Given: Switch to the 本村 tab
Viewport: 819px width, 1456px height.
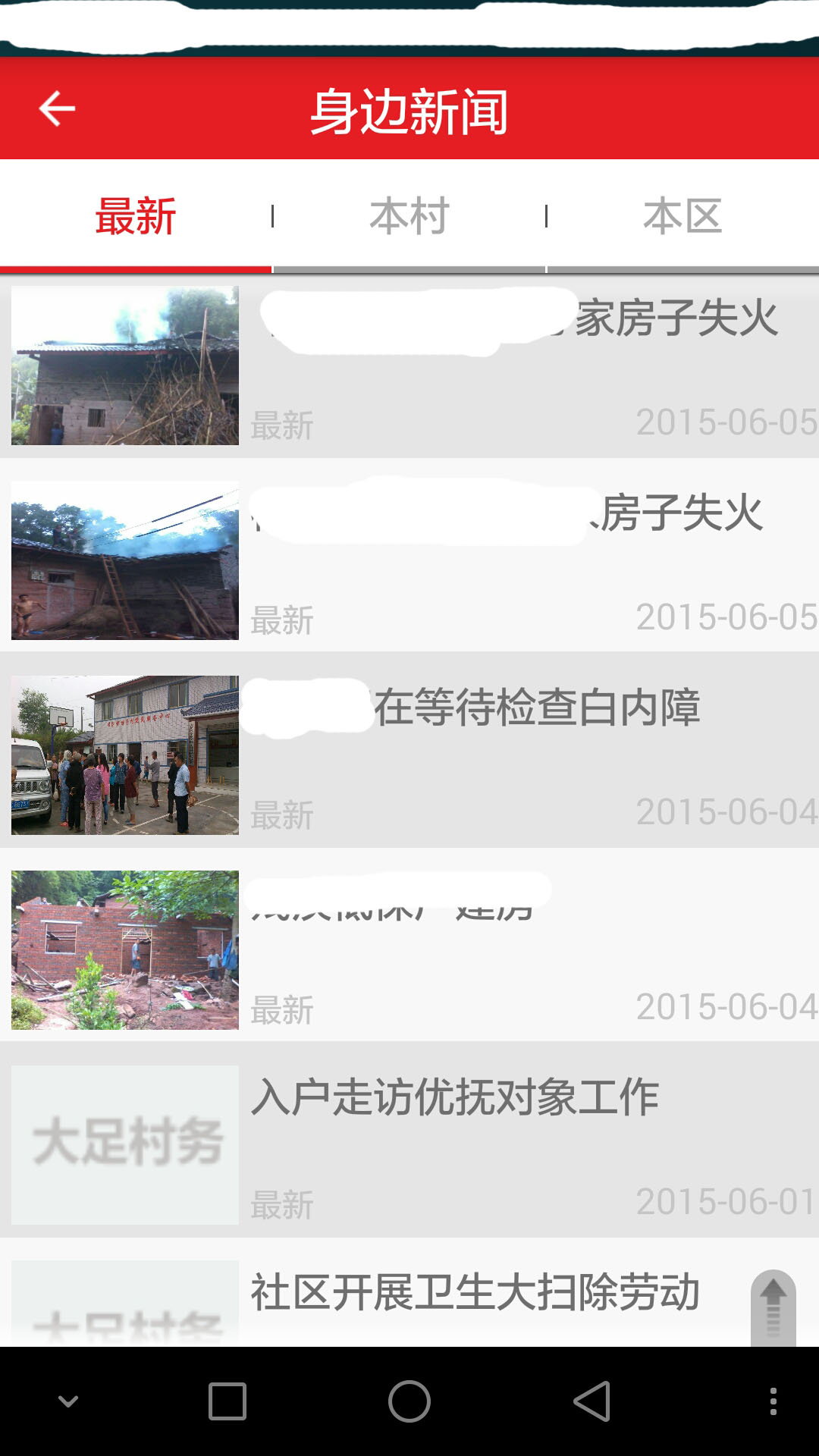Looking at the screenshot, I should coord(409,217).
